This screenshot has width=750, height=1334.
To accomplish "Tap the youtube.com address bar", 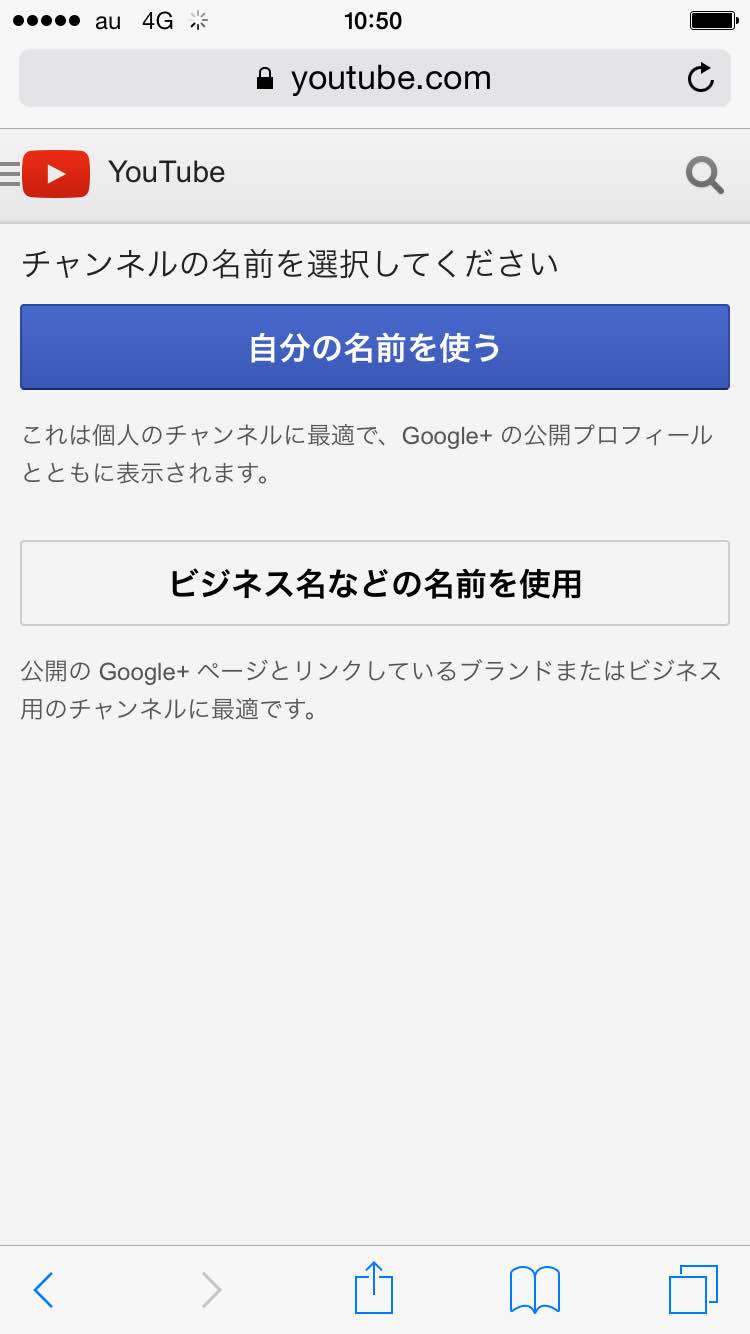I will 373,78.
